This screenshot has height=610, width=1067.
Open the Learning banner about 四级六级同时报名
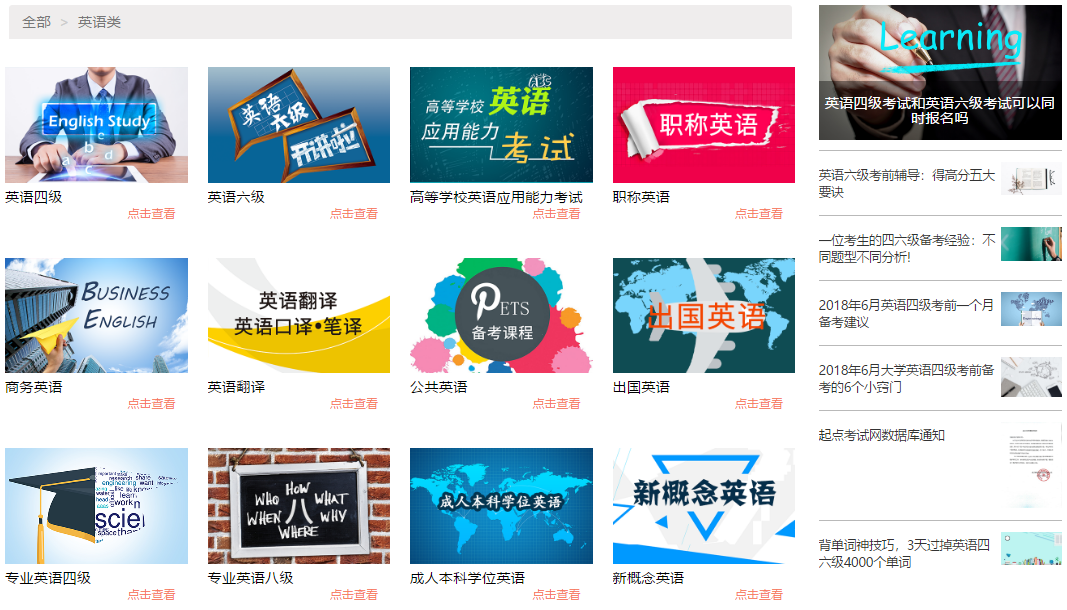pyautogui.click(x=940, y=72)
